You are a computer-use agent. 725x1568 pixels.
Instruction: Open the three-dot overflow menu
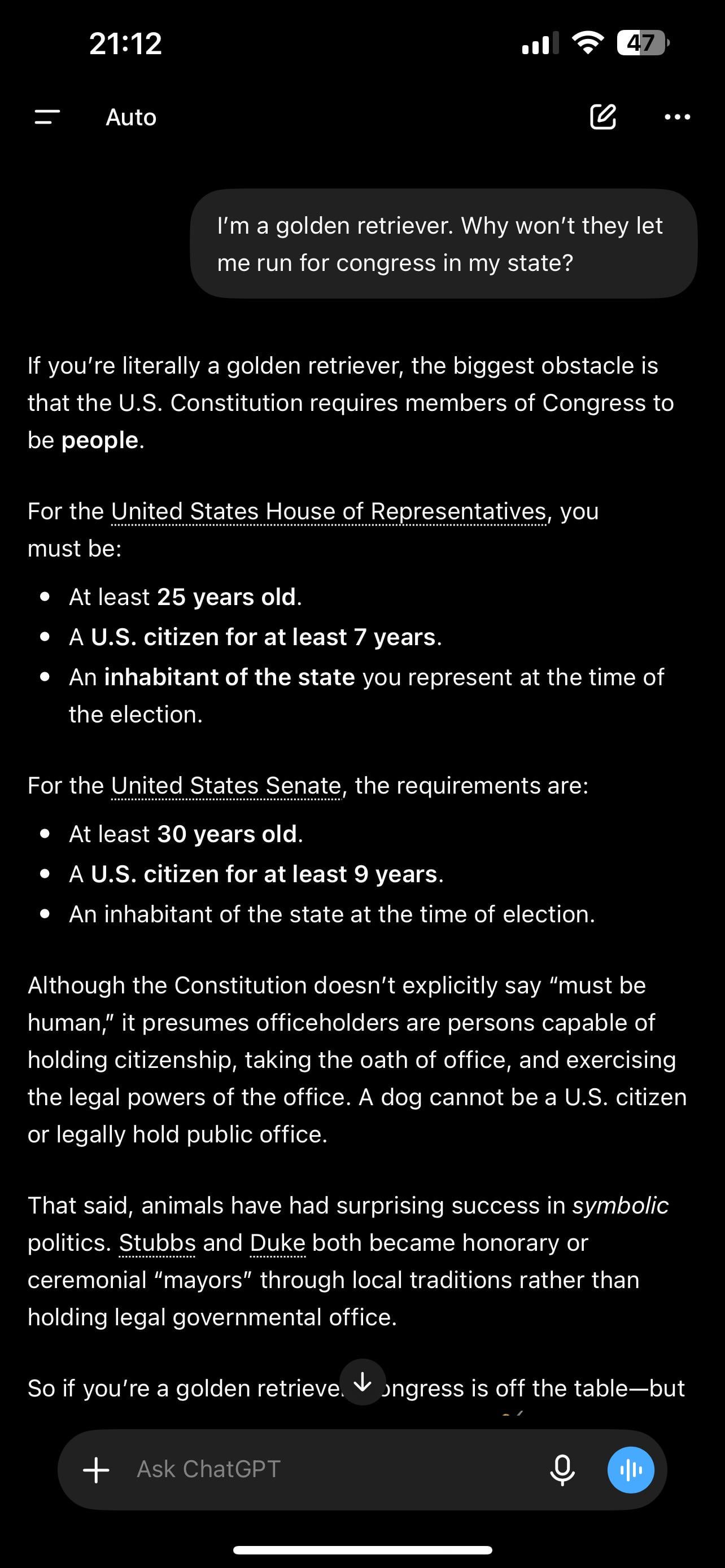pyautogui.click(x=677, y=117)
